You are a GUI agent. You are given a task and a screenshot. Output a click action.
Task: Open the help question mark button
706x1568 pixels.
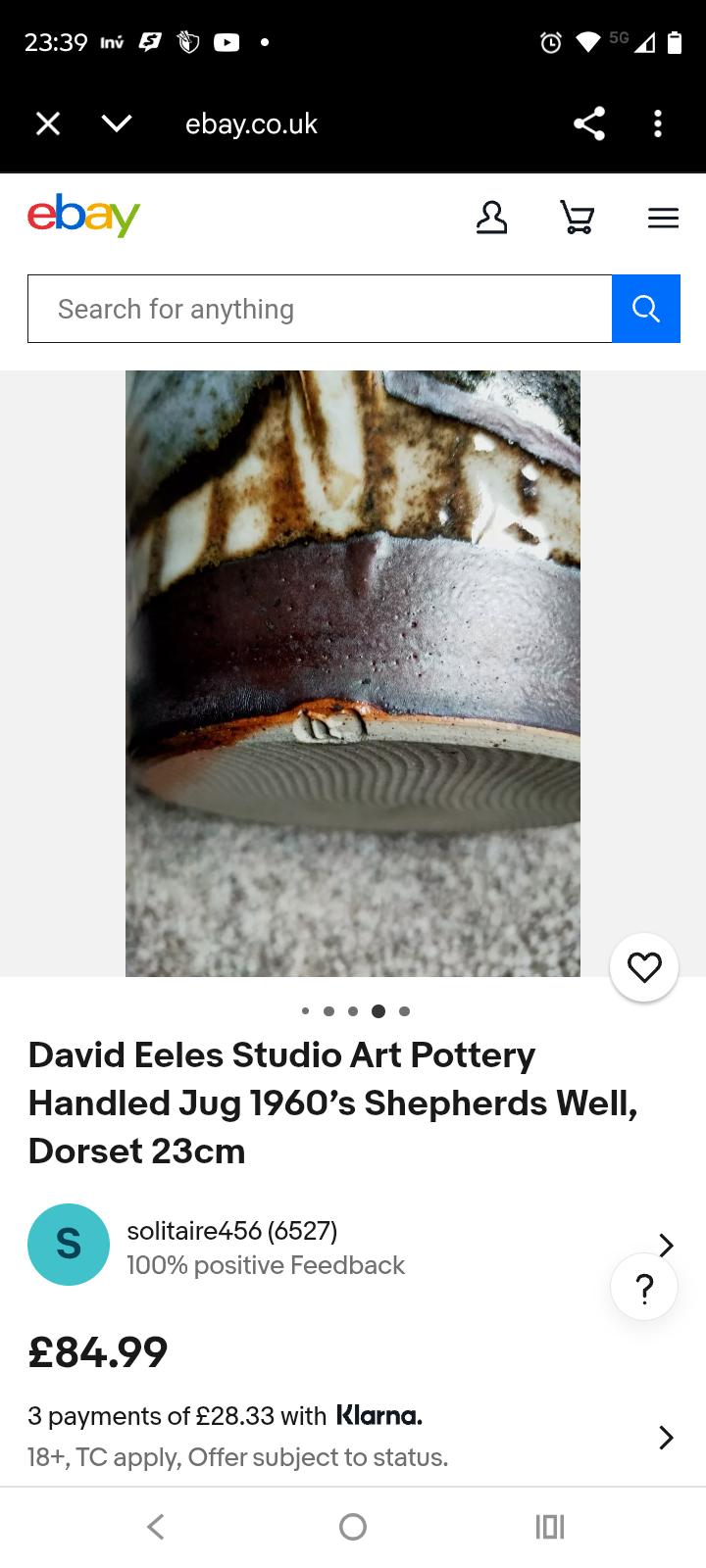(644, 1288)
